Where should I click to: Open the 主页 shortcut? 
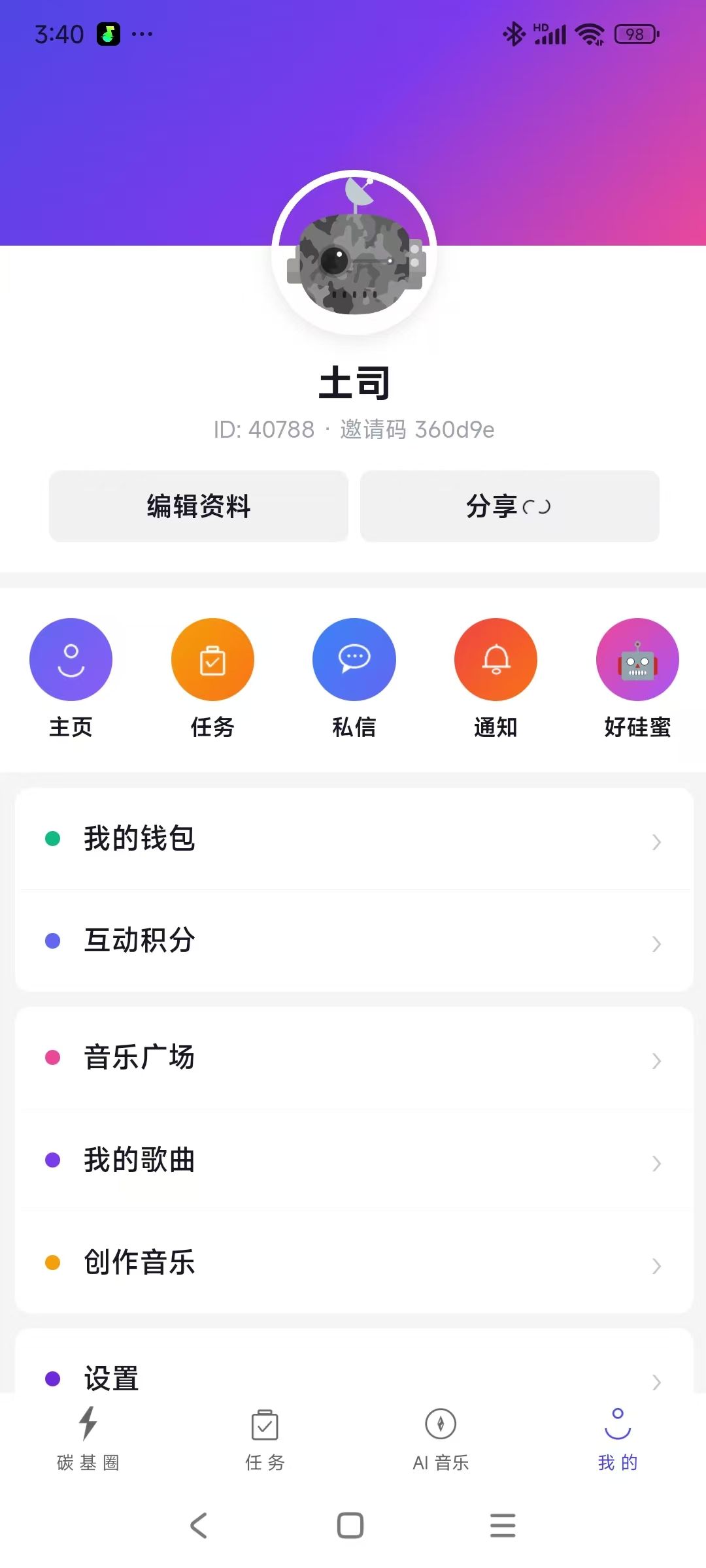71,660
